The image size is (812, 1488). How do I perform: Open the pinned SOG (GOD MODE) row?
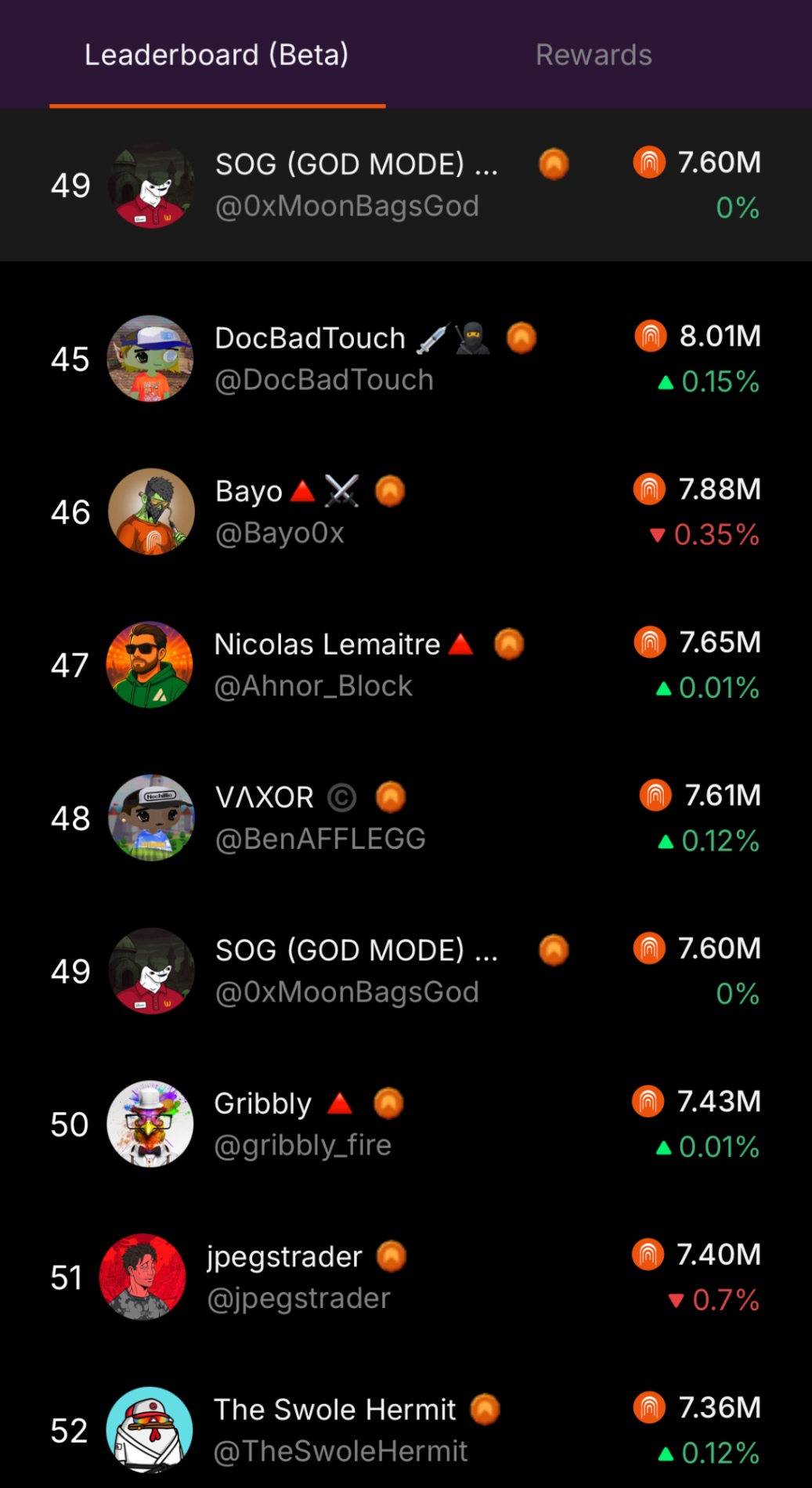[347, 186]
